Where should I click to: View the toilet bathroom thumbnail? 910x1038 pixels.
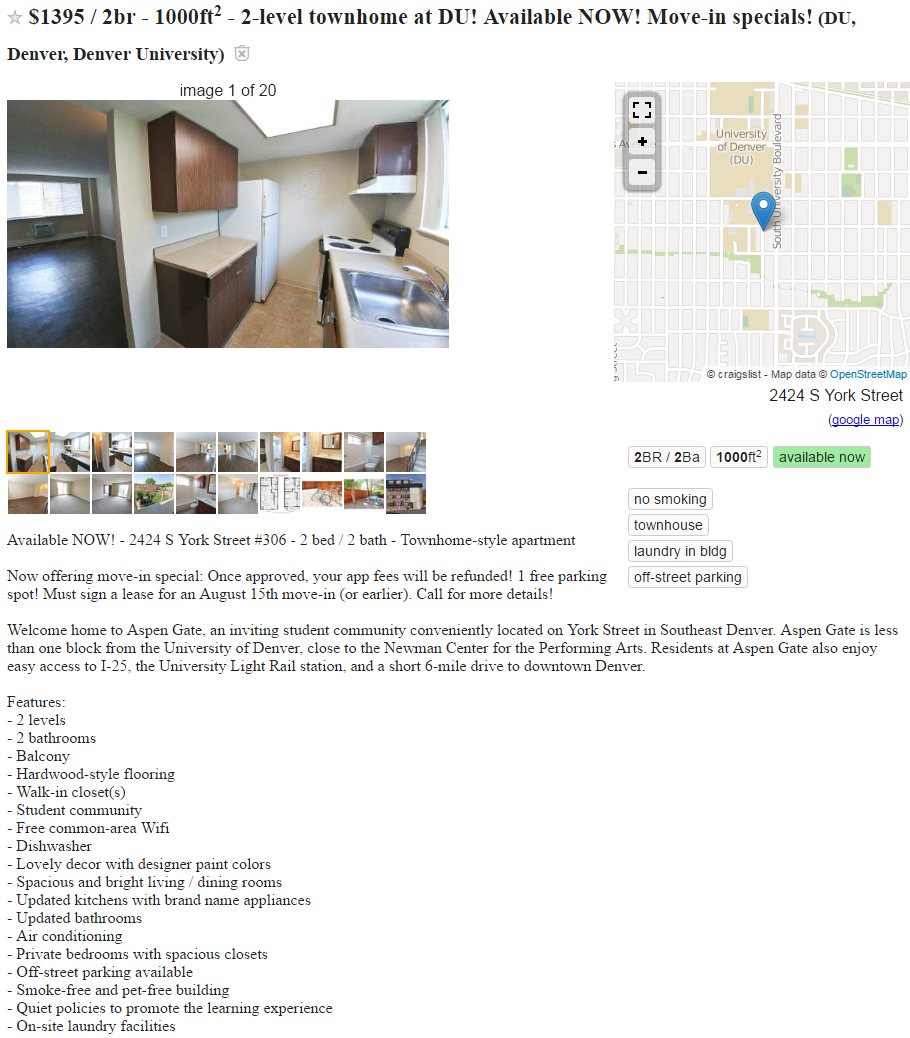pos(364,452)
